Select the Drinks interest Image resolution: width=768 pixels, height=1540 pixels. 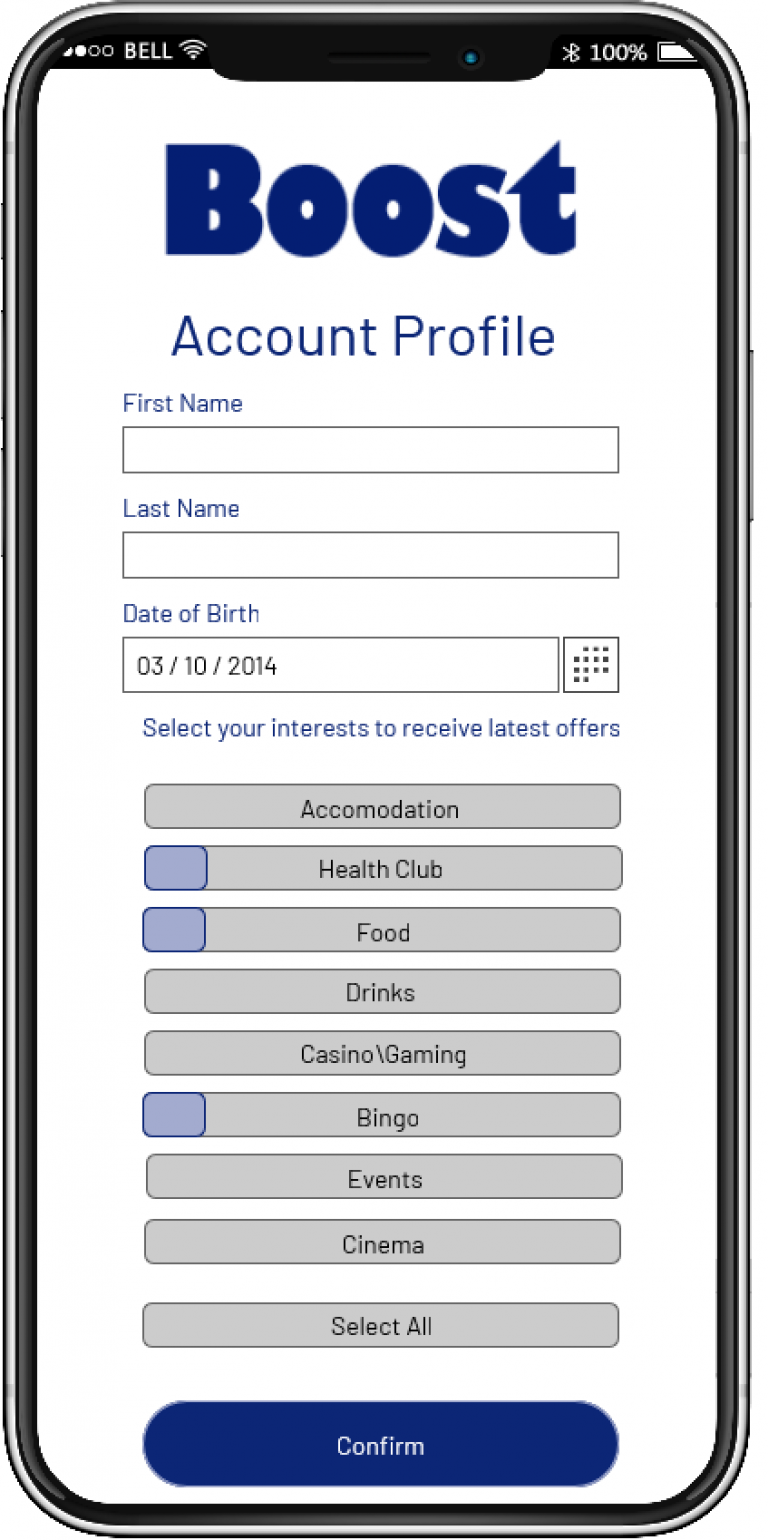[382, 991]
